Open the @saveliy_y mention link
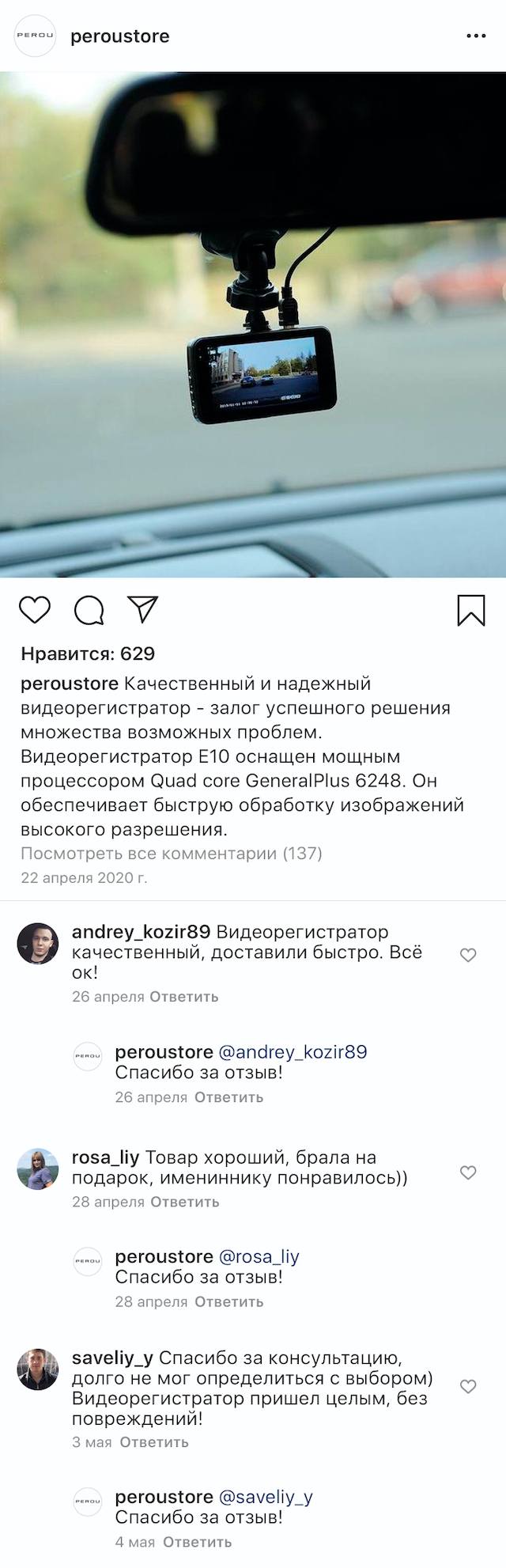Viewport: 506px width, 1568px height. coord(266,1497)
